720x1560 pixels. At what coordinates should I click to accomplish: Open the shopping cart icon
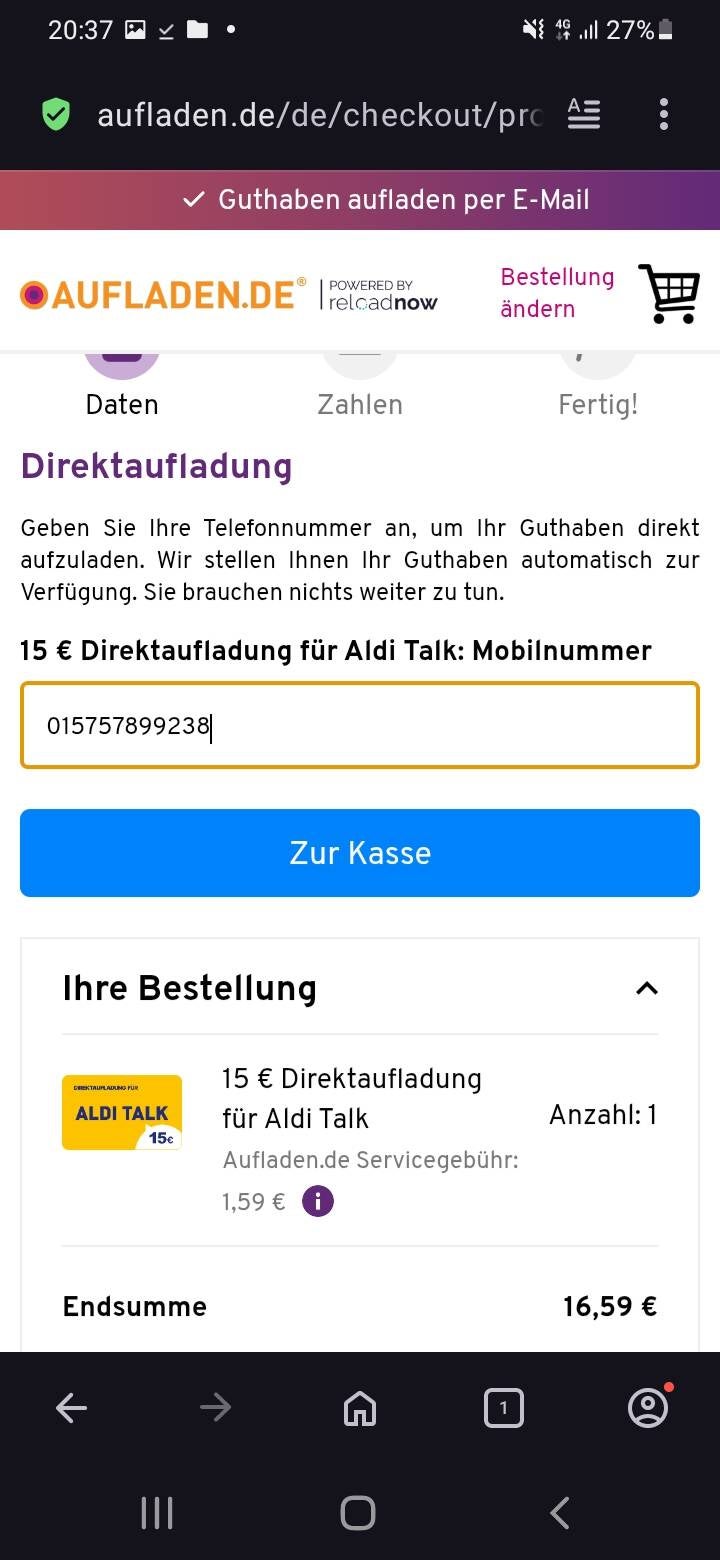[x=669, y=293]
